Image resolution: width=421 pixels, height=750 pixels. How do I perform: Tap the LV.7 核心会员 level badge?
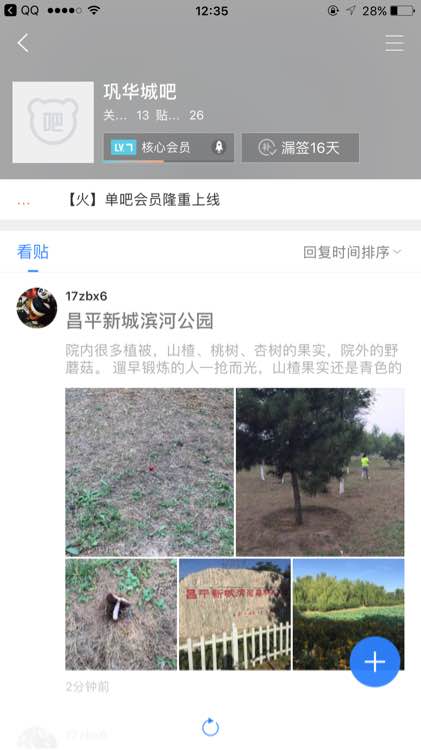coord(169,147)
